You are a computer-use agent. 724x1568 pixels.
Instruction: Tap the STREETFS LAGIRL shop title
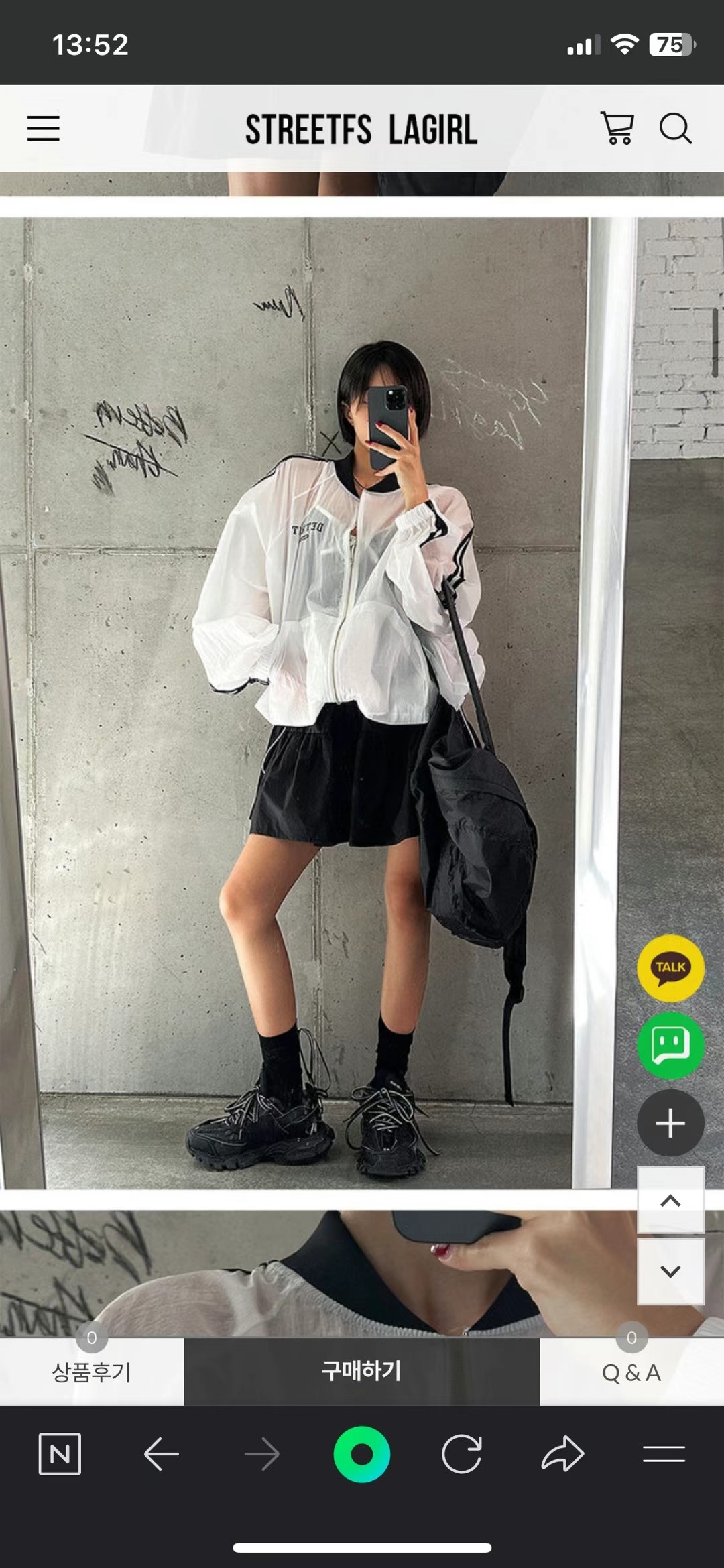(361, 129)
